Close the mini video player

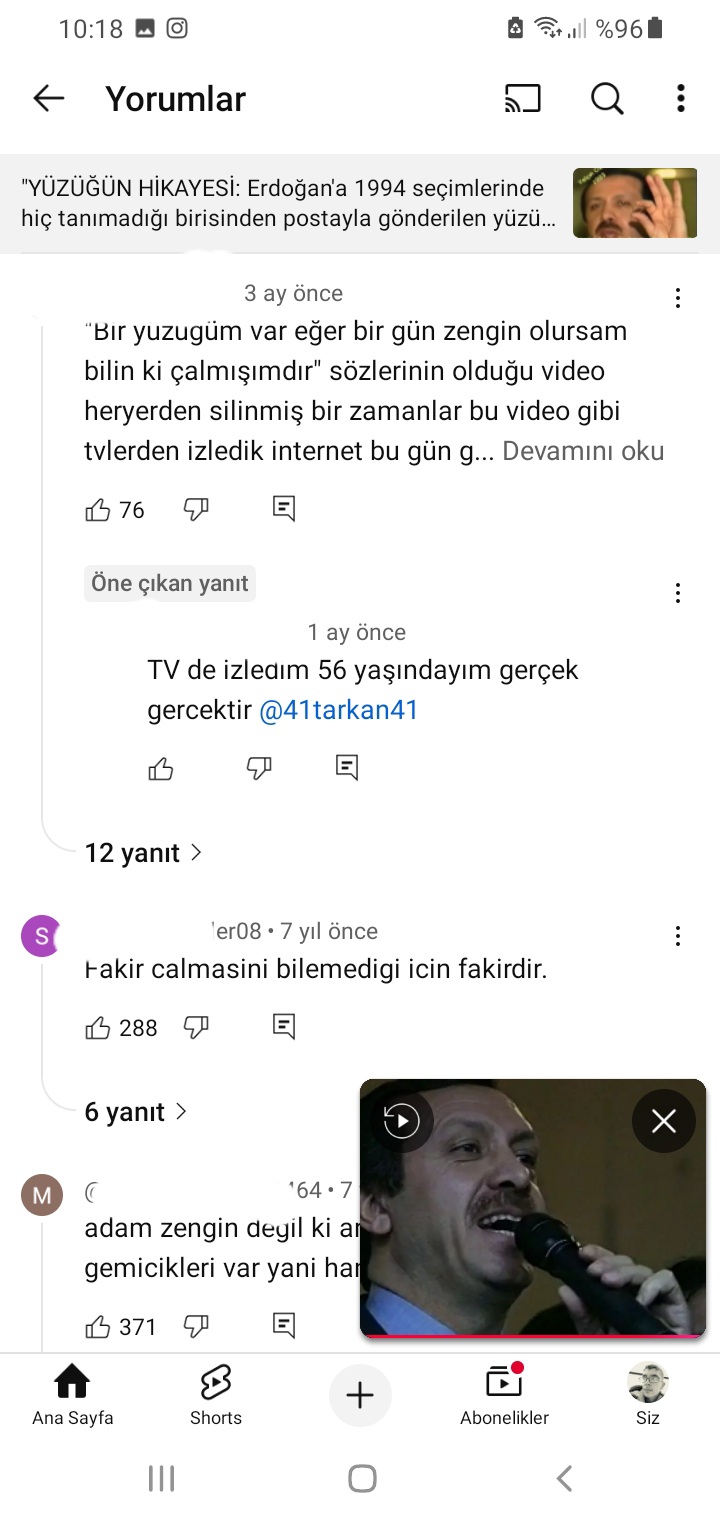663,1121
